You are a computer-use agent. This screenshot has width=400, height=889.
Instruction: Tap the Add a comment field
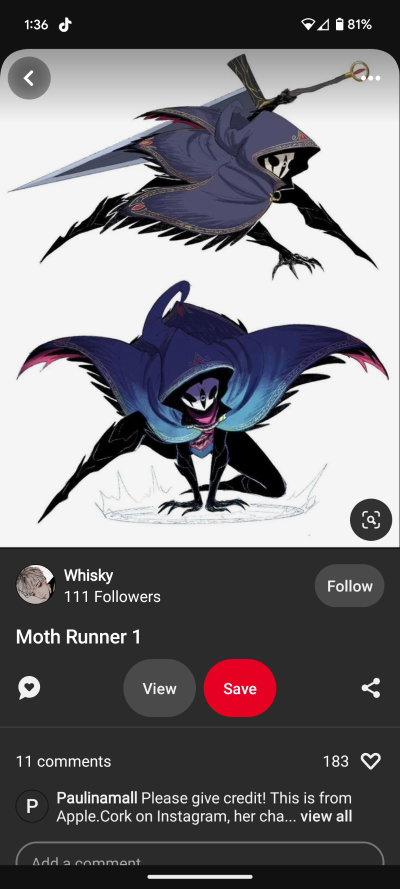200,854
